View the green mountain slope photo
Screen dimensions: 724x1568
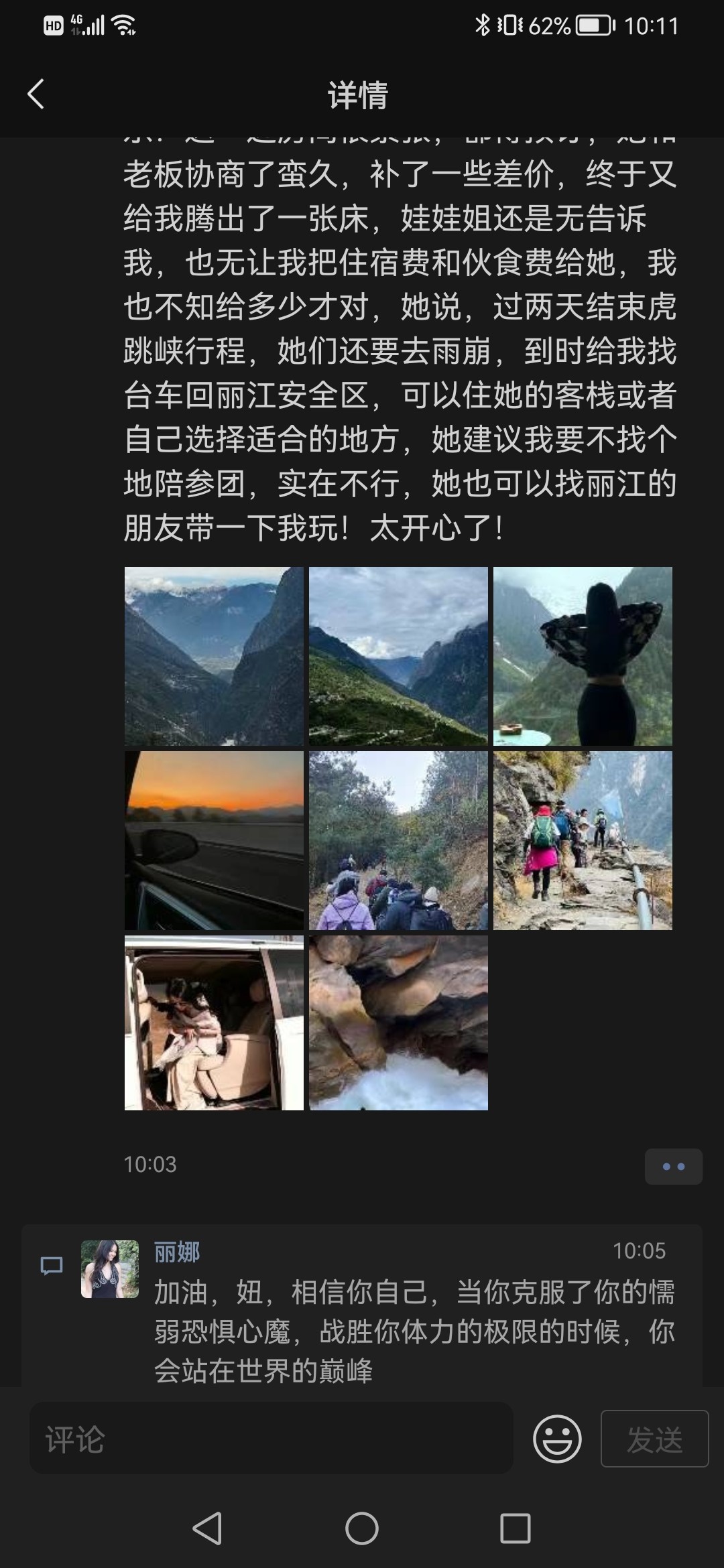(398, 656)
